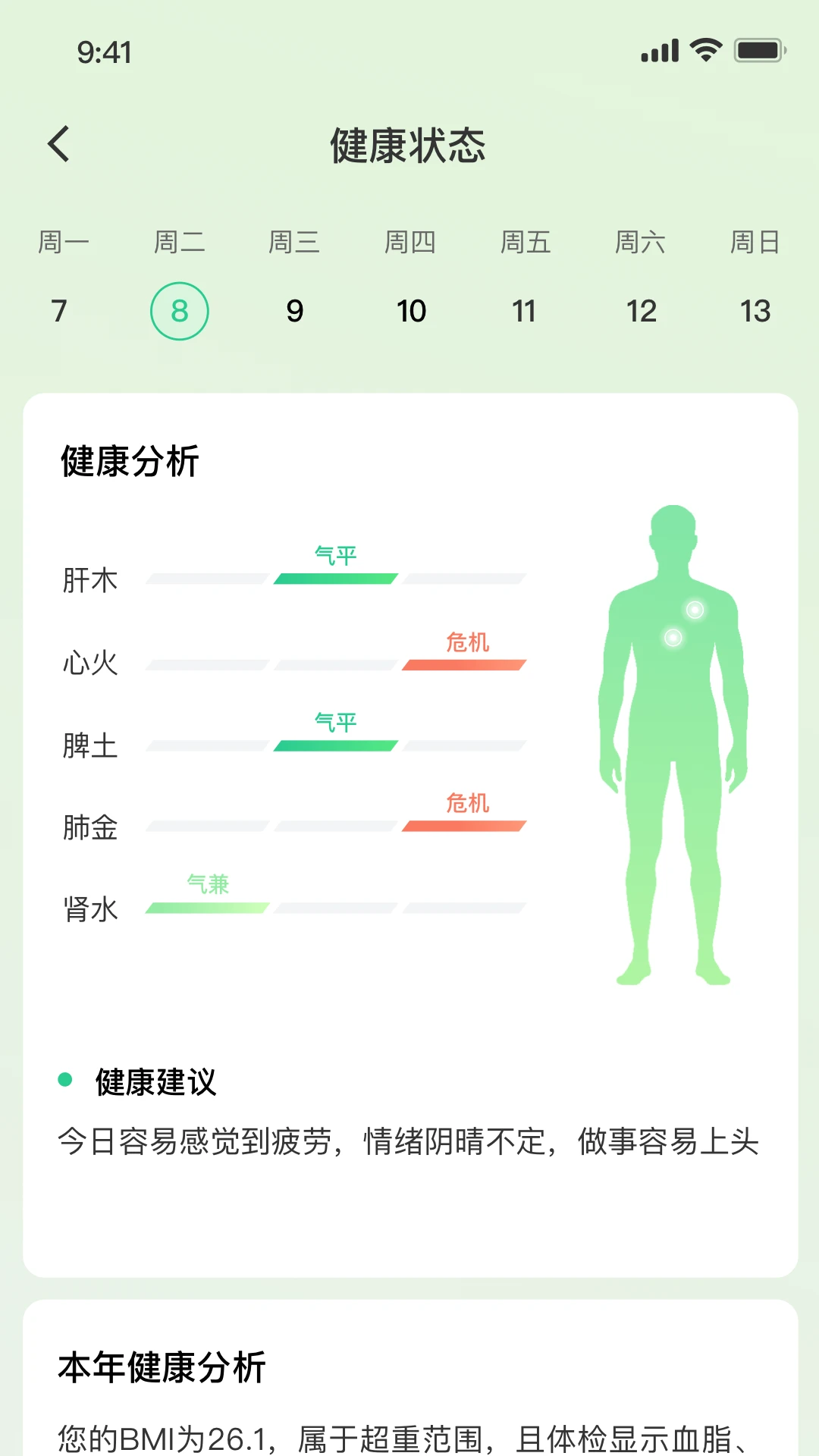Select date 10 under 周四
The width and height of the screenshot is (819, 1456).
411,310
